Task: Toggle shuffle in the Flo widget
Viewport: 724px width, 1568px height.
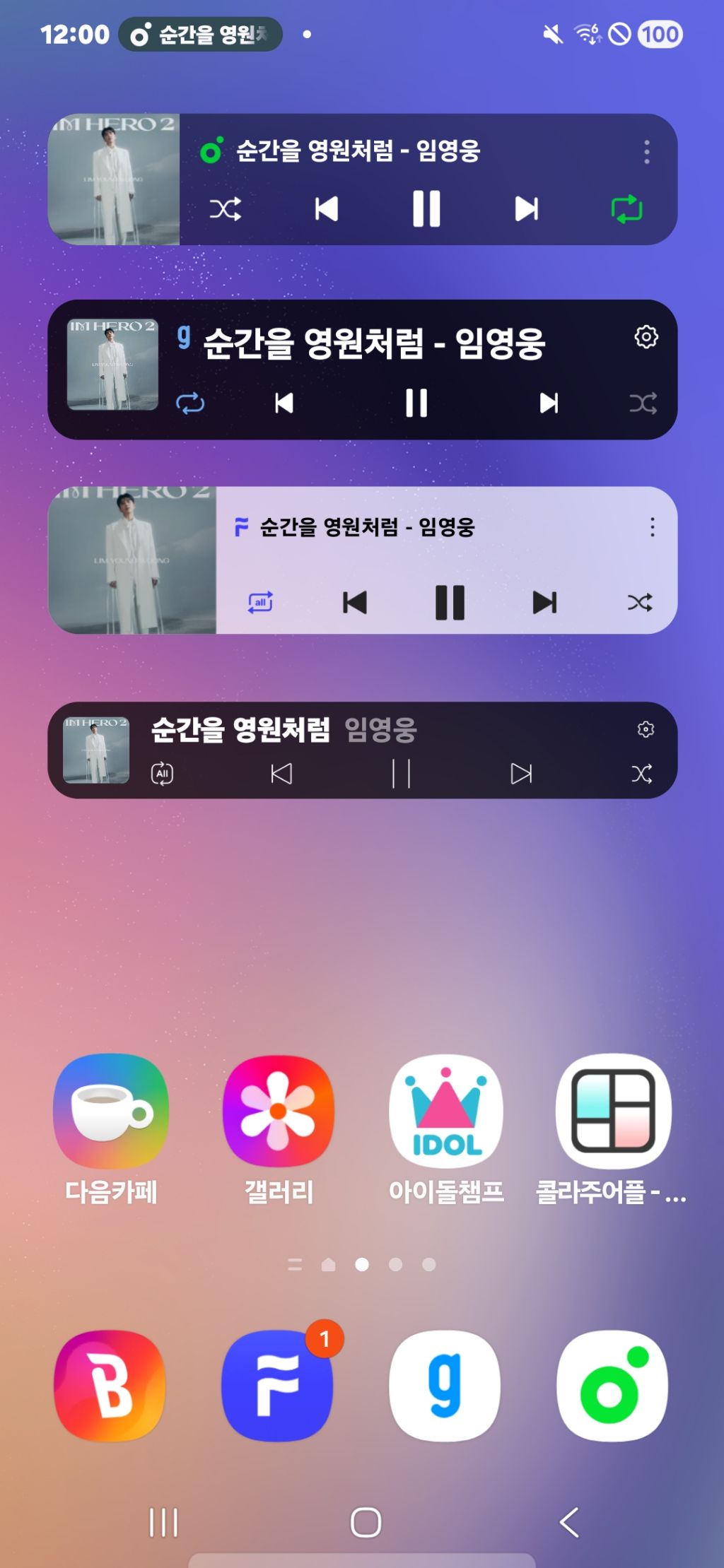Action: coord(640,603)
